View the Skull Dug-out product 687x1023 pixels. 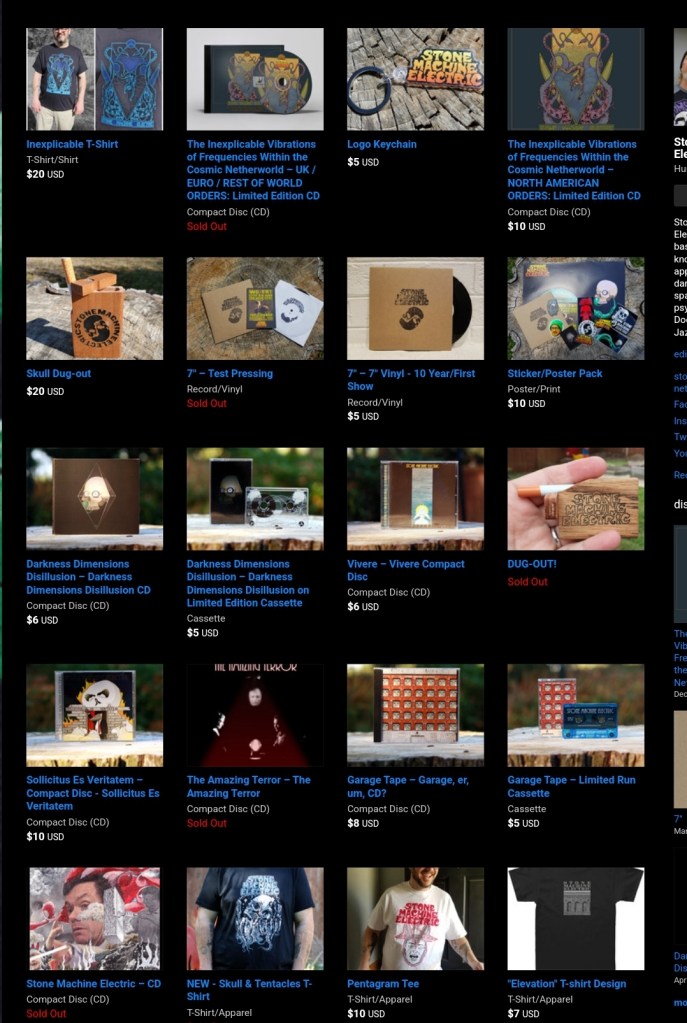coord(58,373)
